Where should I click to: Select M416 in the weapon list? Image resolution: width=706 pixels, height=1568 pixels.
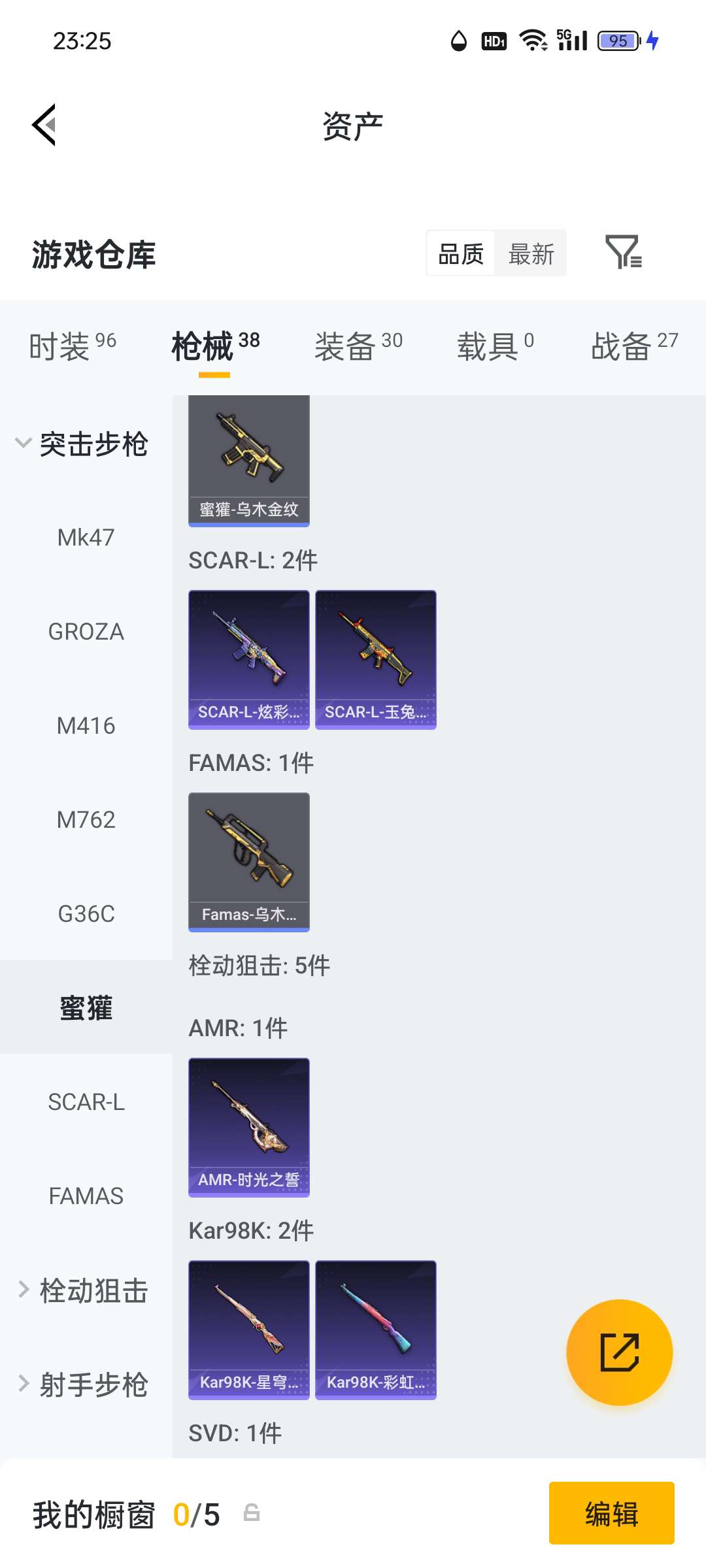pyautogui.click(x=86, y=726)
